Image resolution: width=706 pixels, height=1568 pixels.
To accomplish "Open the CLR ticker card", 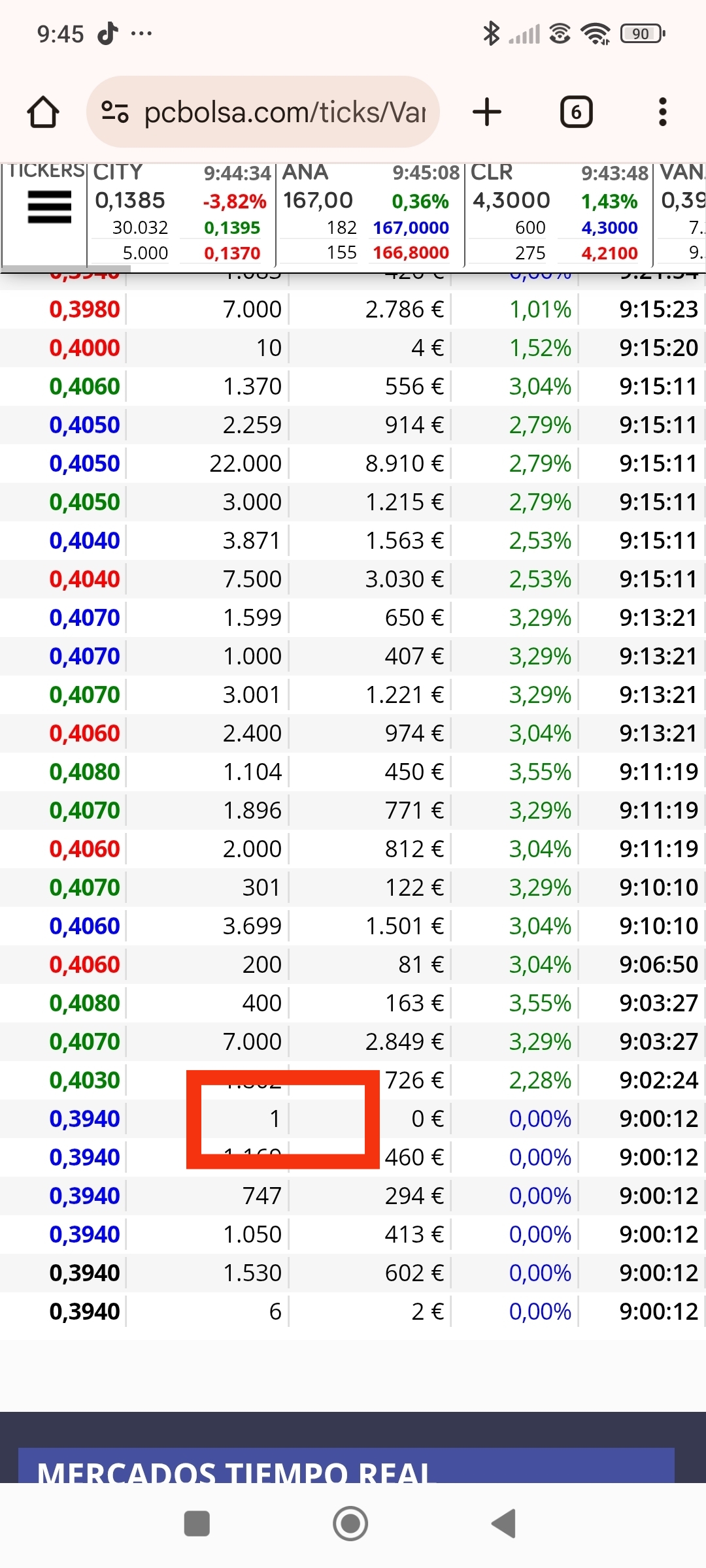I will pos(559,213).
